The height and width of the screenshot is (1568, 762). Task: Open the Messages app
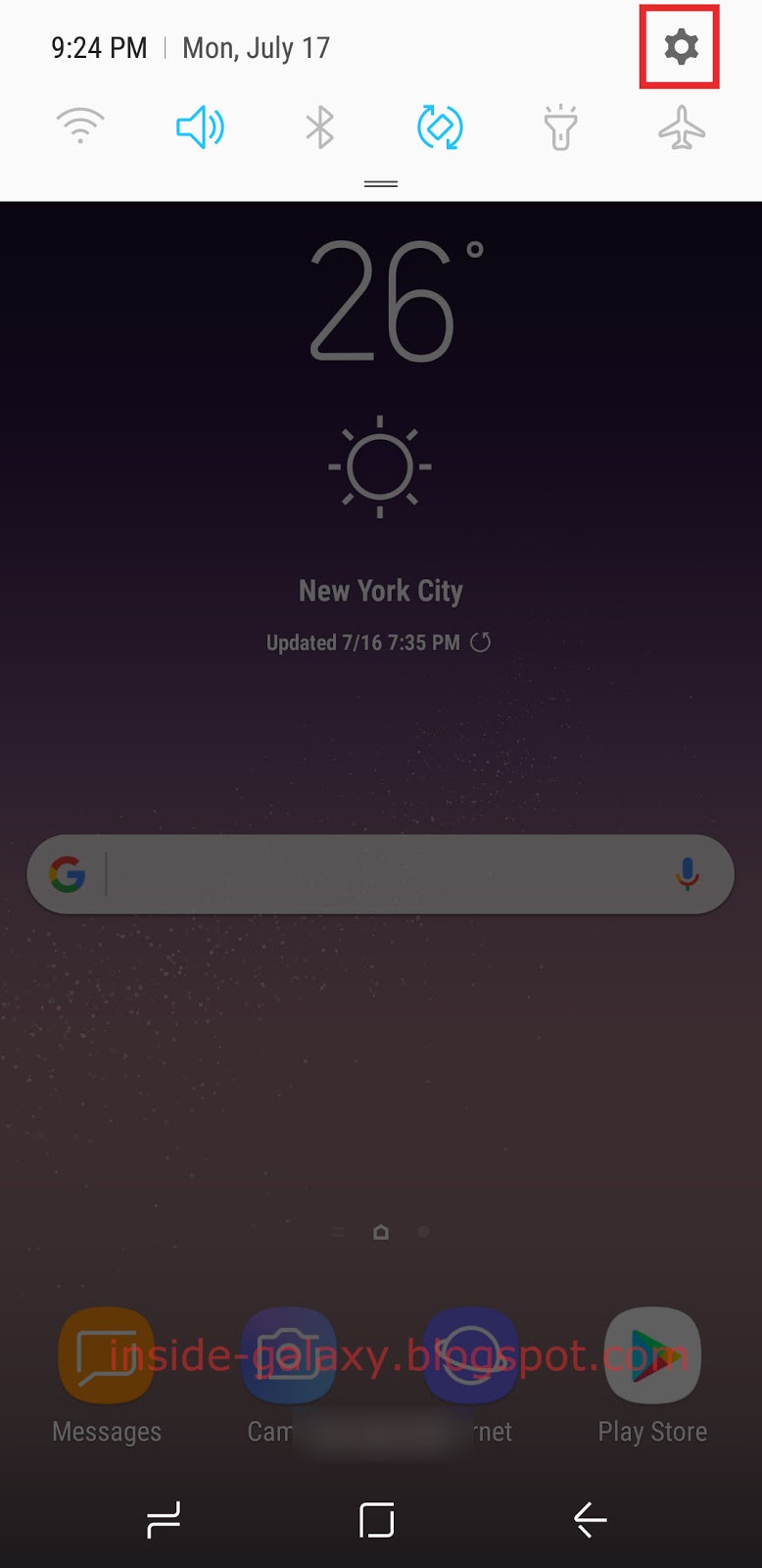tap(106, 1354)
